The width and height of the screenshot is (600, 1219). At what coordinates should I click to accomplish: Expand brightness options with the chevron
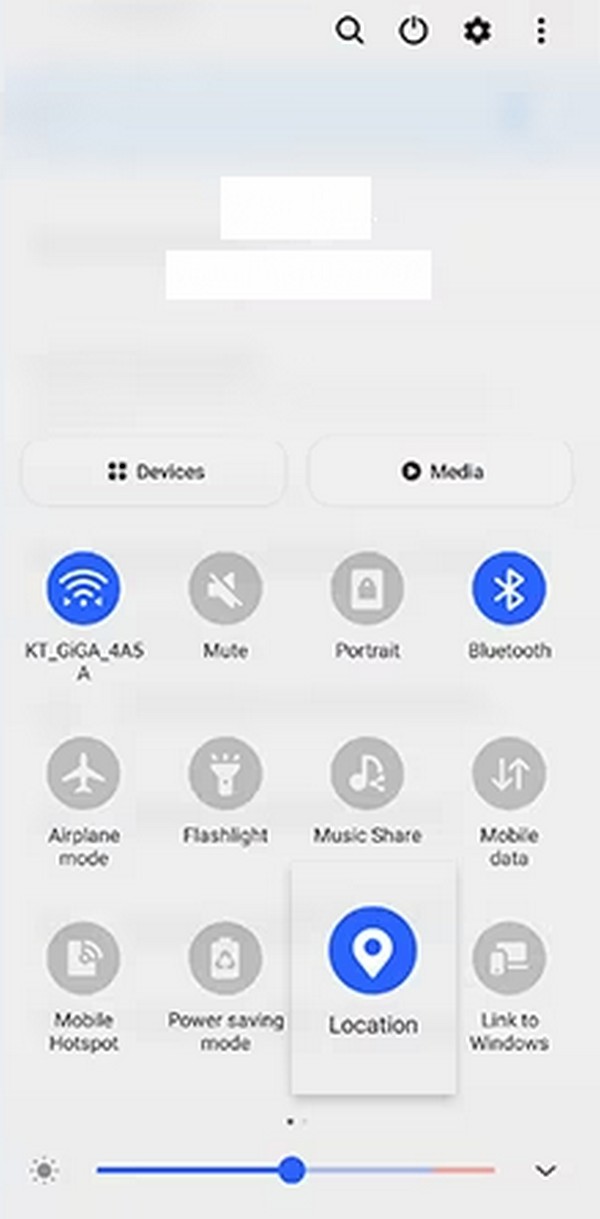(545, 1170)
